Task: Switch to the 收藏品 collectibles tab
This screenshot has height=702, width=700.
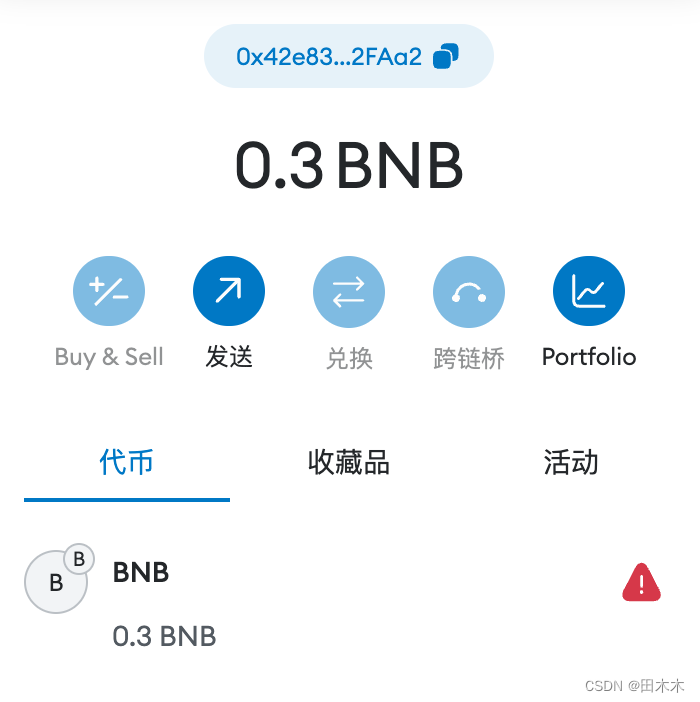Action: pos(348,463)
